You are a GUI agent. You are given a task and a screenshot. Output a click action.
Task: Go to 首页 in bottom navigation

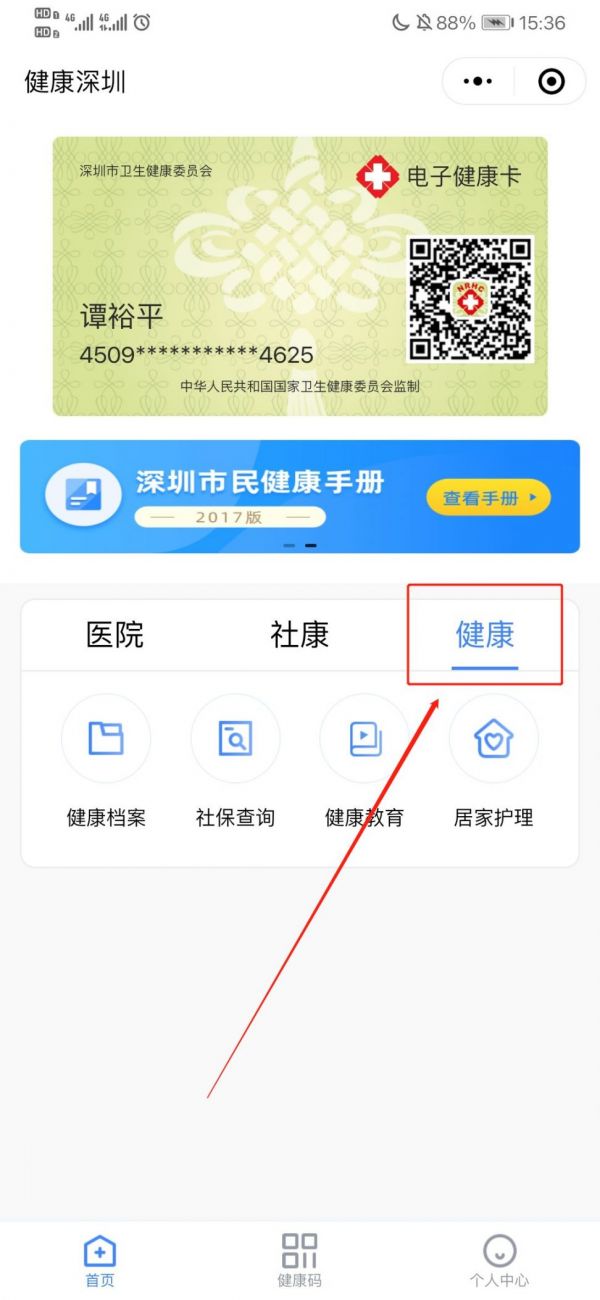(100, 1260)
